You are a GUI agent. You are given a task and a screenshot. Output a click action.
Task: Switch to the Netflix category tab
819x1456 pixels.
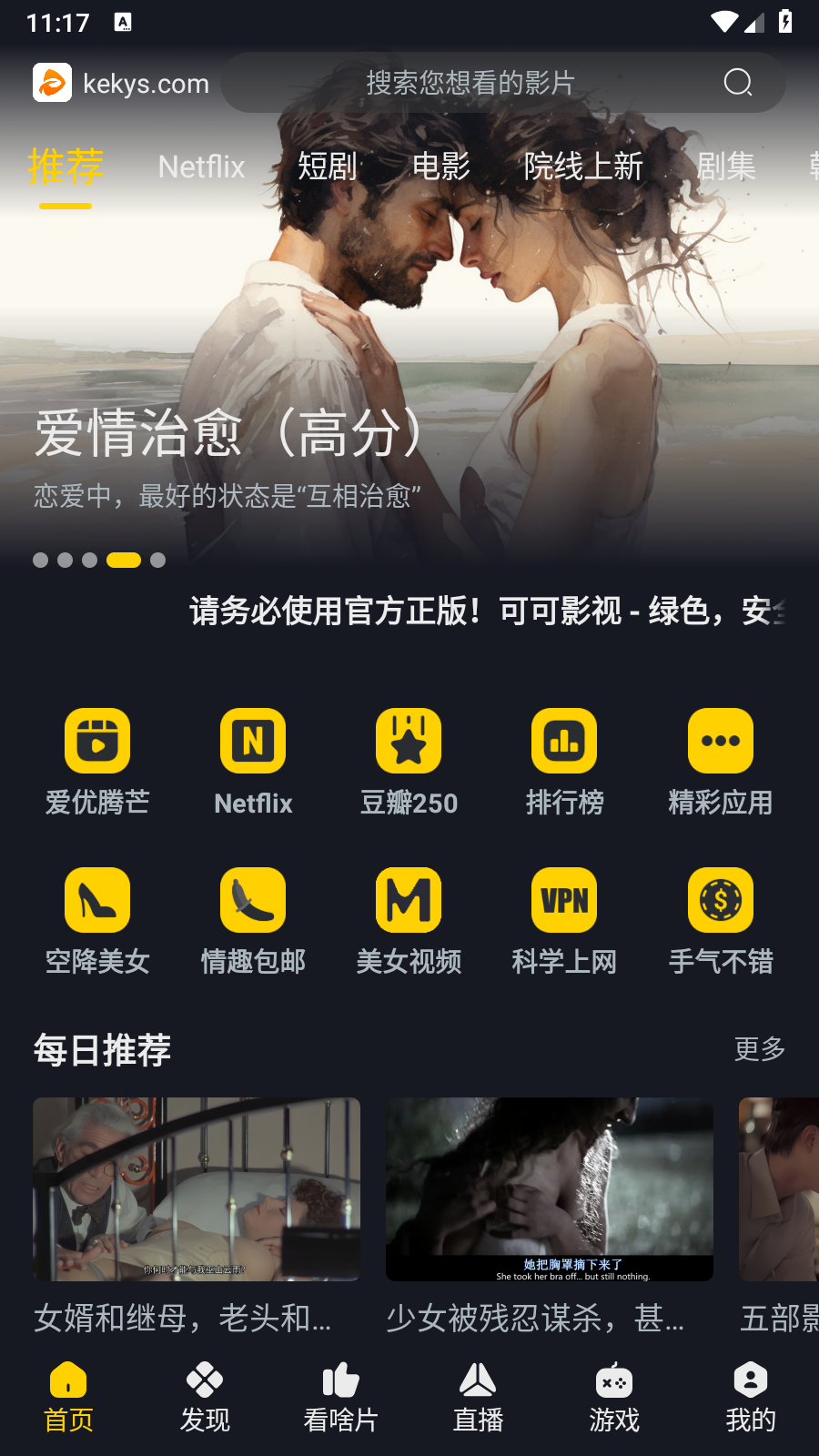(x=201, y=167)
